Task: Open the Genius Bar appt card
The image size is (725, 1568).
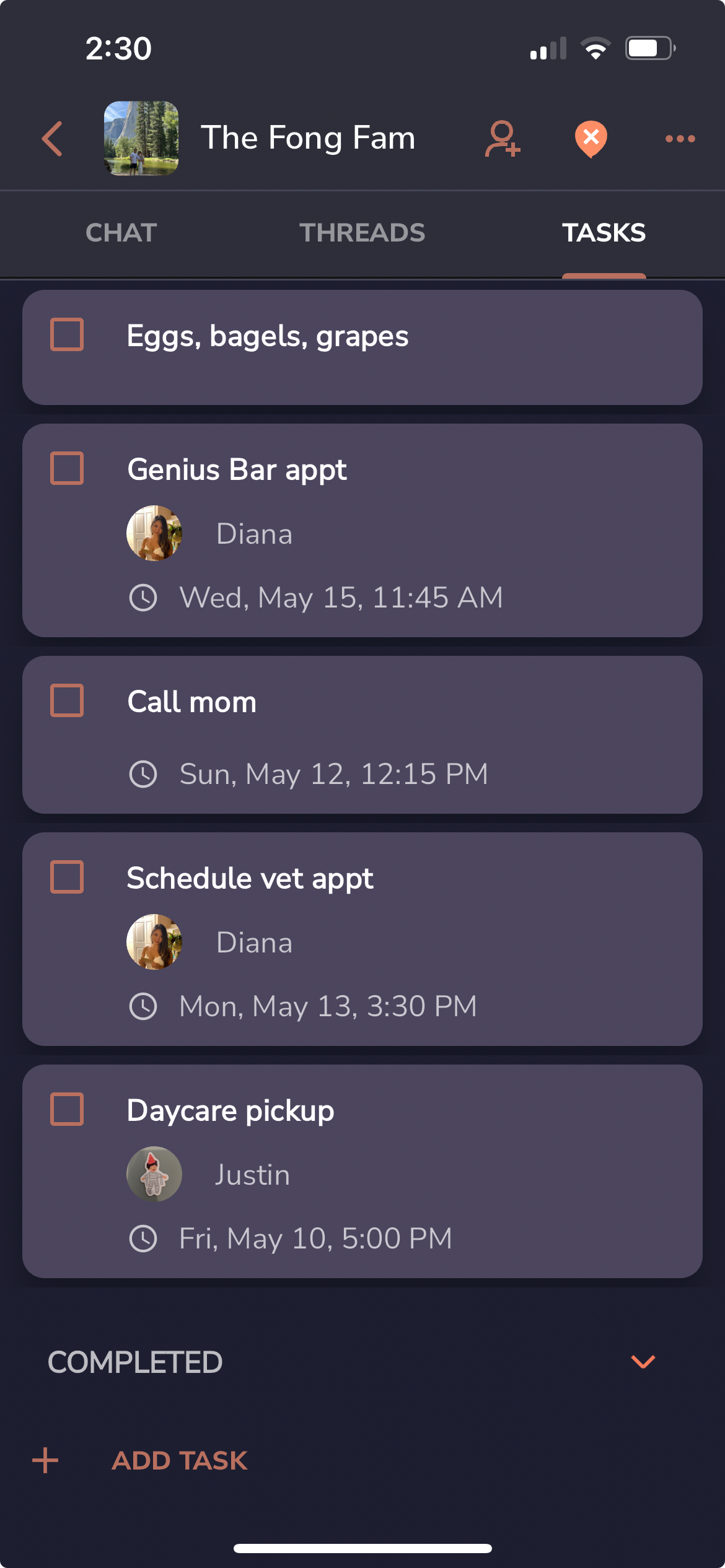Action: pyautogui.click(x=362, y=531)
